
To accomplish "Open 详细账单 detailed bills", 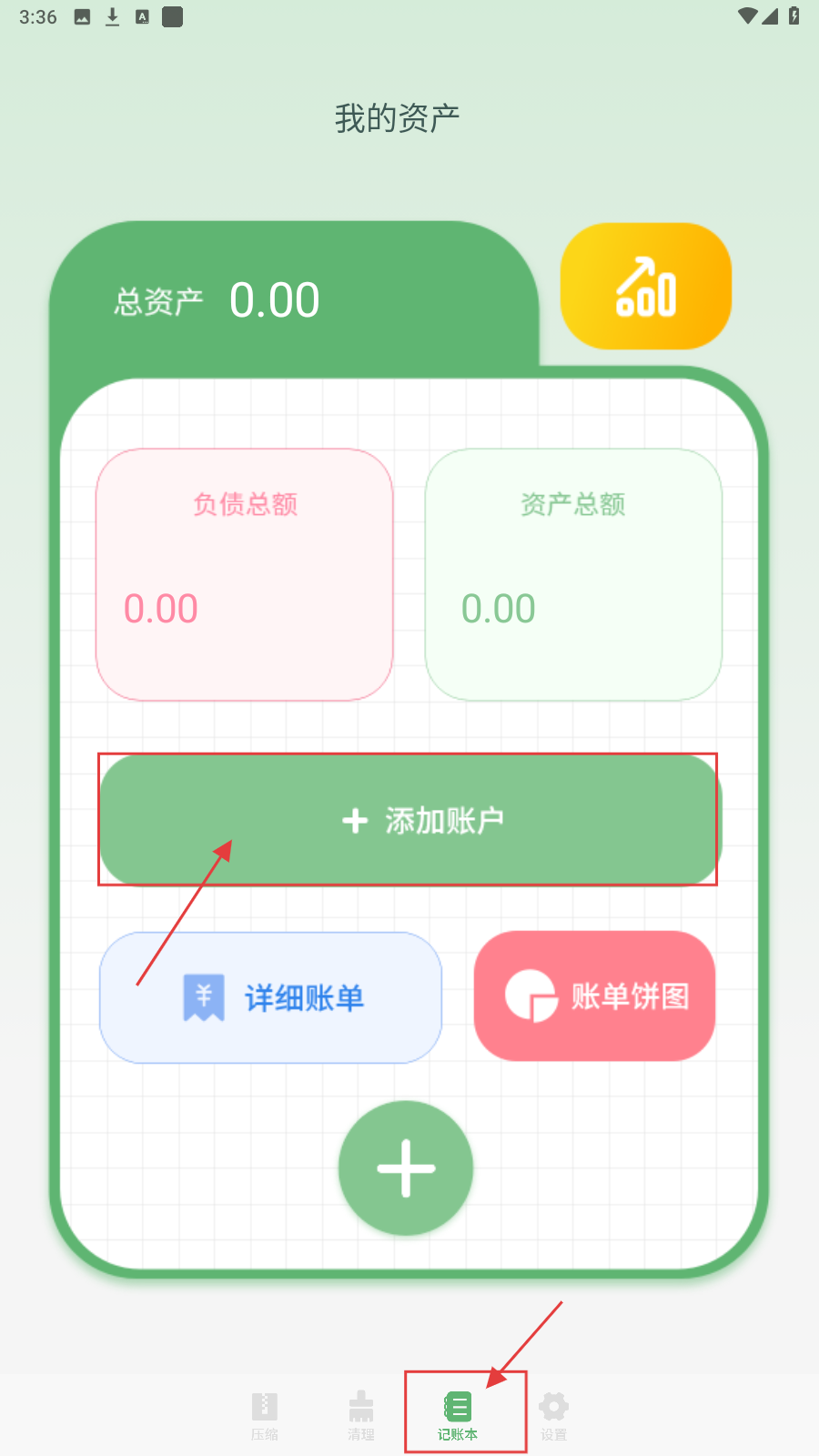I will point(270,997).
